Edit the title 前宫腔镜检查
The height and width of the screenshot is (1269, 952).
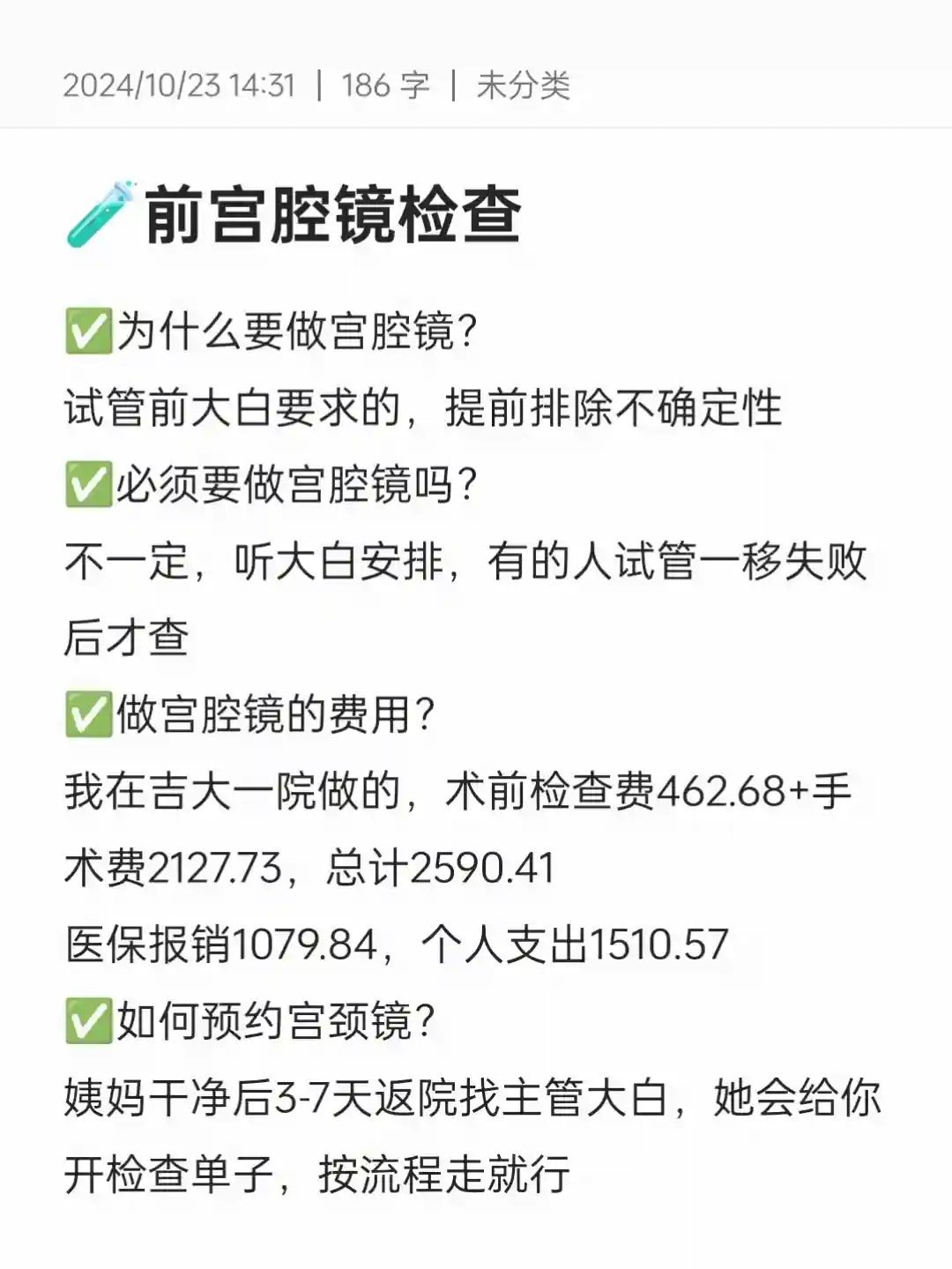tap(333, 214)
